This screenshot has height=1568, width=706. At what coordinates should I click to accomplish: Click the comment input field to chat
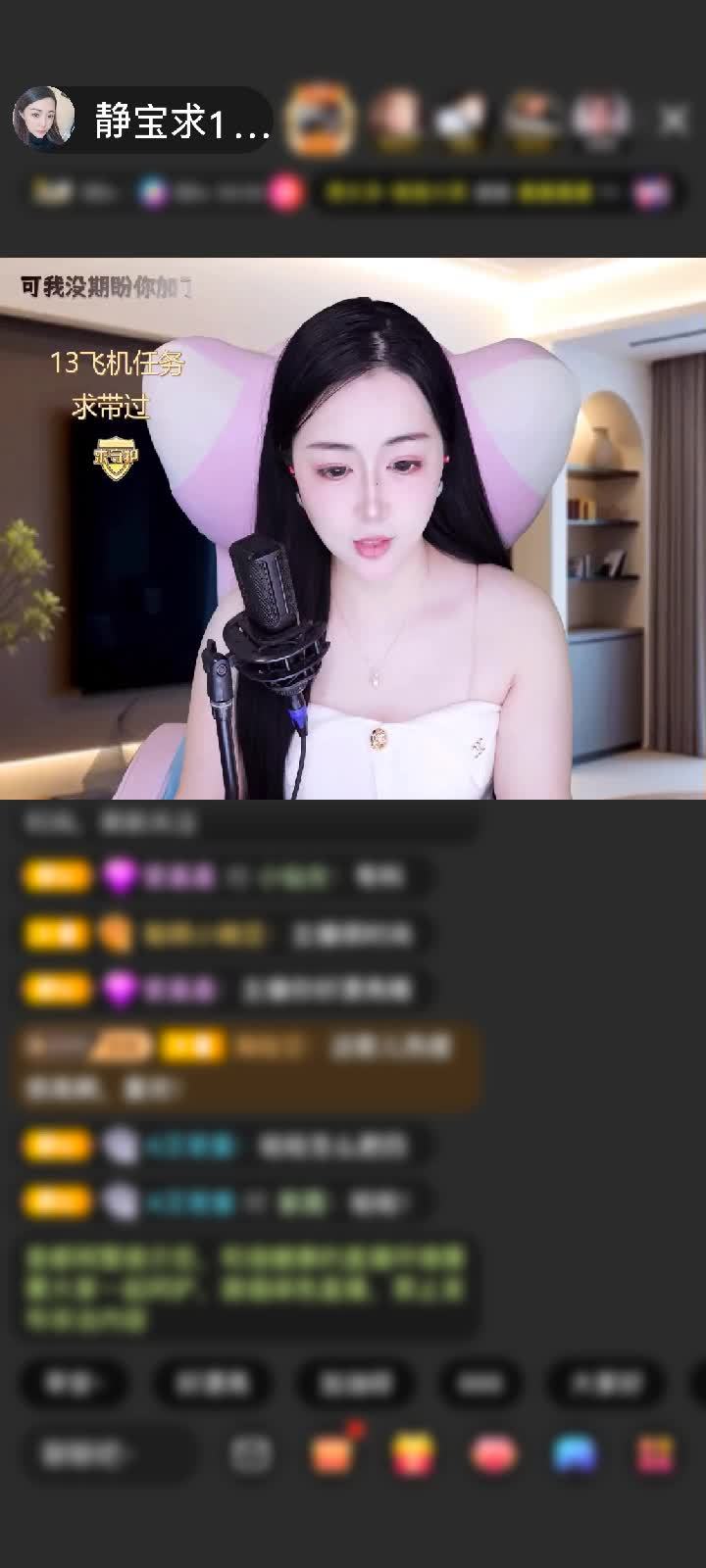[x=110, y=1451]
